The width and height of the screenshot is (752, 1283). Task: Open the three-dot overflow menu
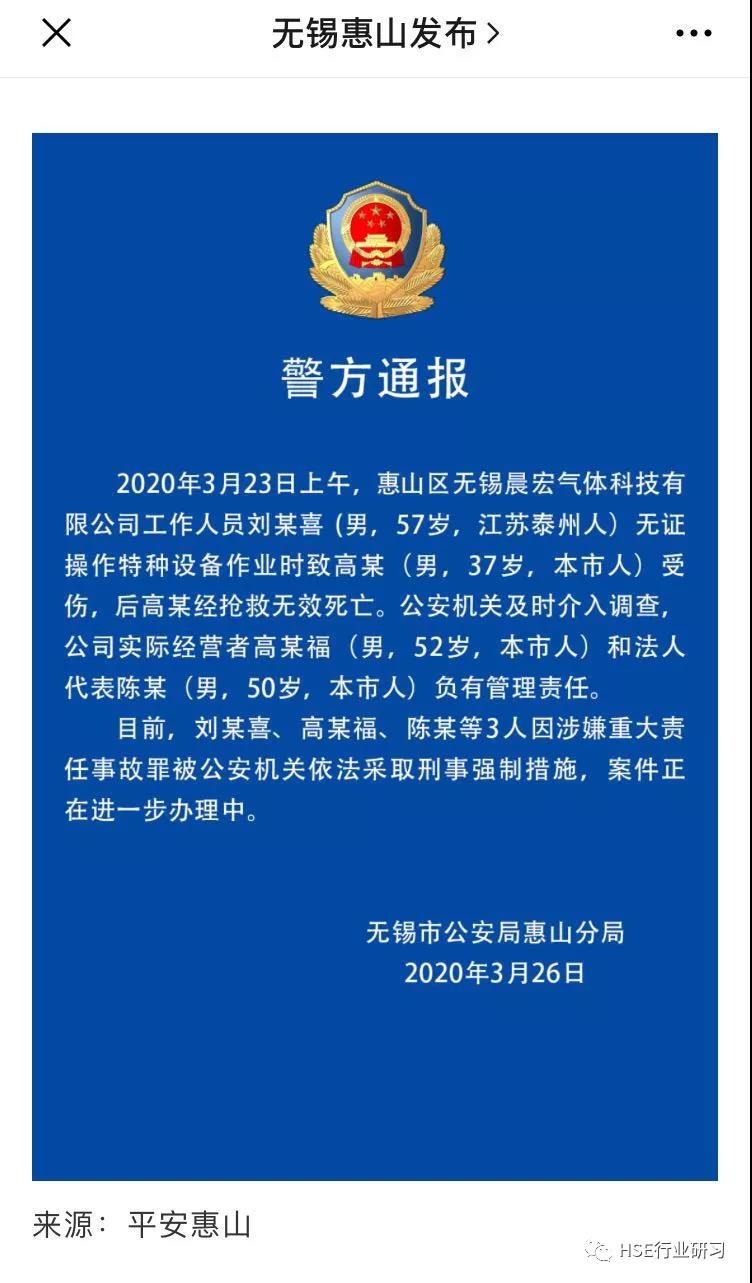693,34
